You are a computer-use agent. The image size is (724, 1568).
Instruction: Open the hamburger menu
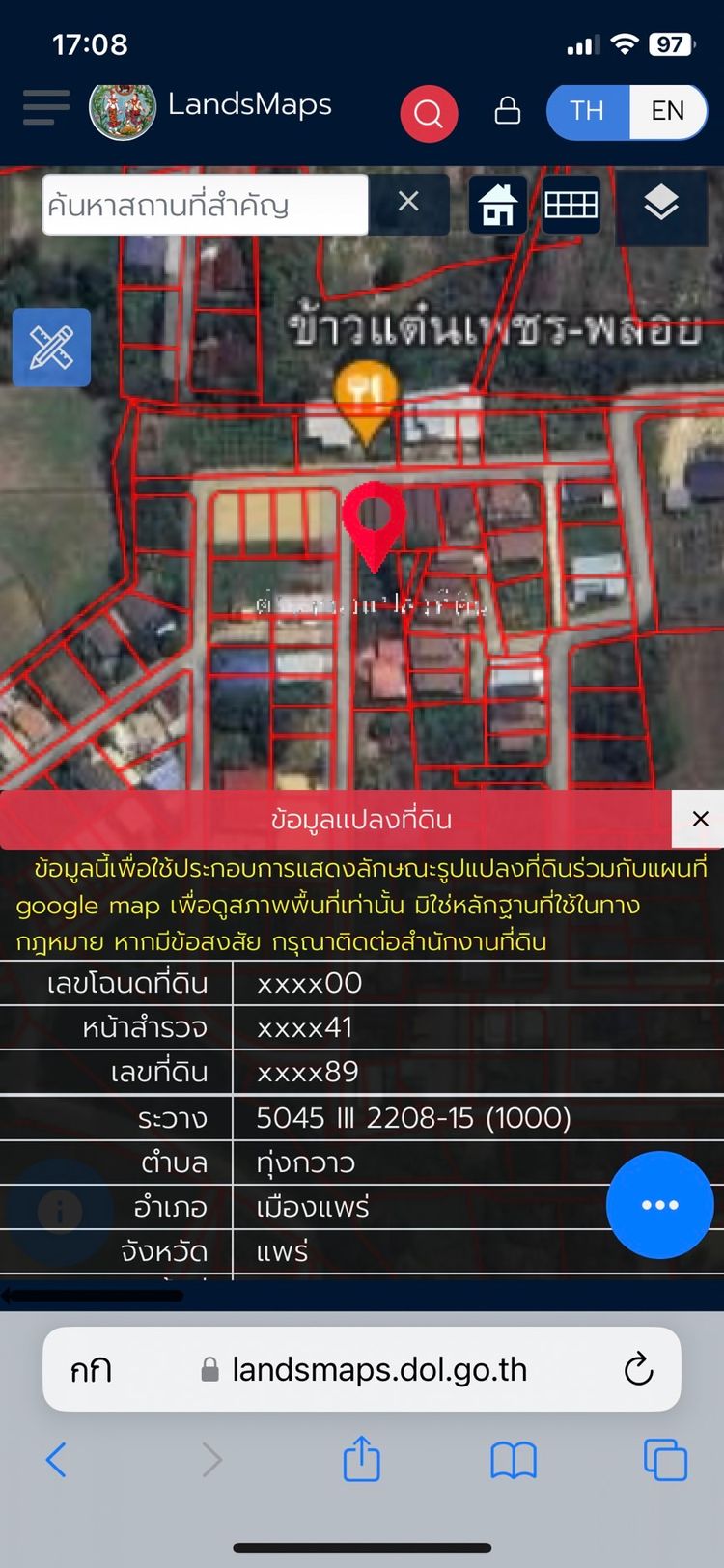click(45, 107)
